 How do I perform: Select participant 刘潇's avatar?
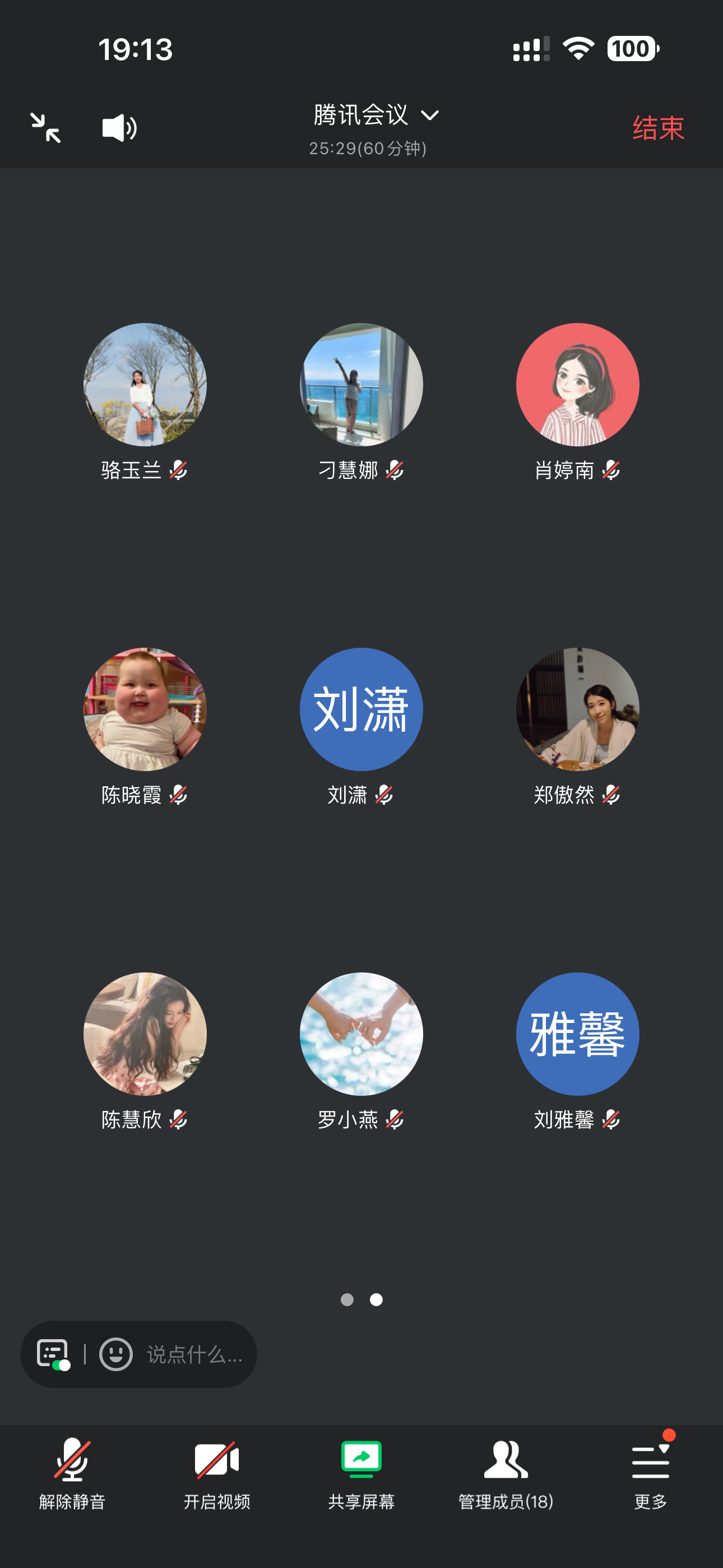click(x=361, y=709)
